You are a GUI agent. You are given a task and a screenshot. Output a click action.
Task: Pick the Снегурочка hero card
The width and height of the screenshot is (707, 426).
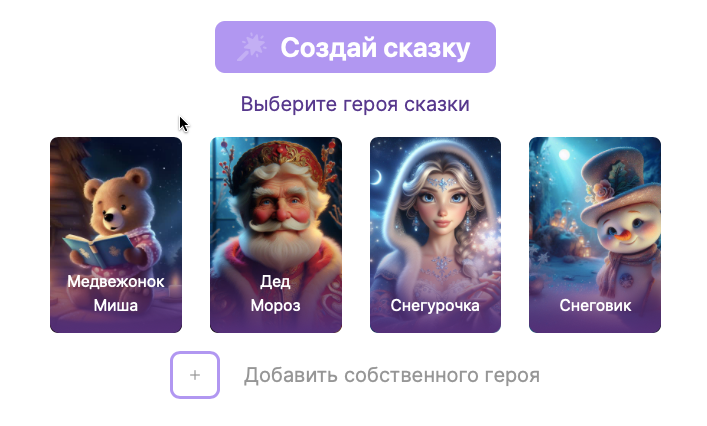[435, 235]
